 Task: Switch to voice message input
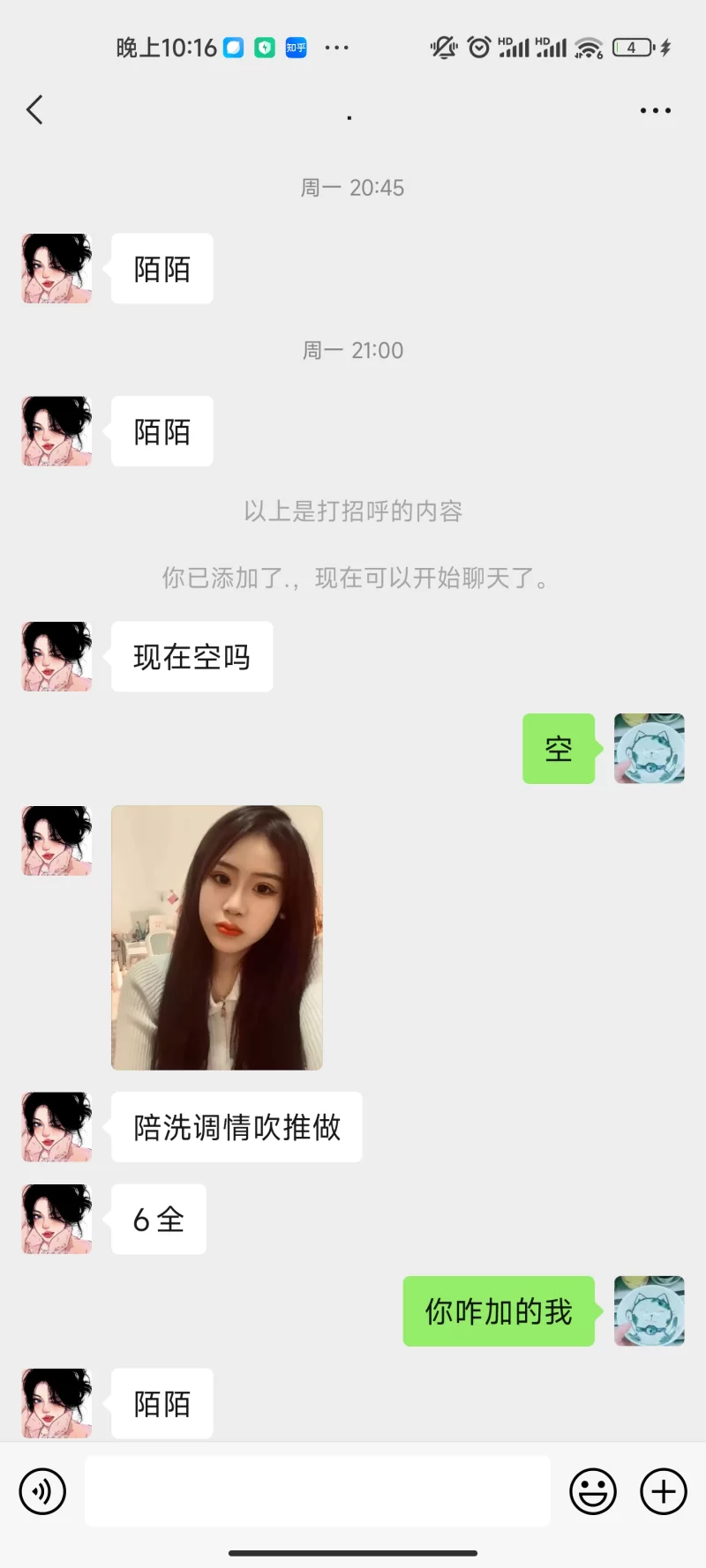pyautogui.click(x=42, y=1491)
